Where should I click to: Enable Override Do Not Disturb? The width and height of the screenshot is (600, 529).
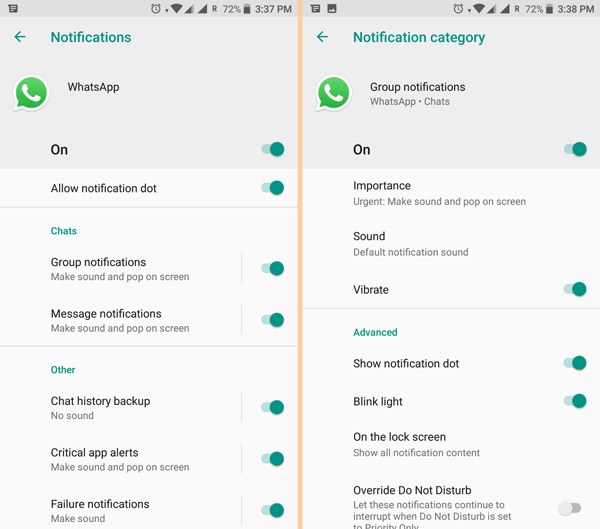click(570, 508)
